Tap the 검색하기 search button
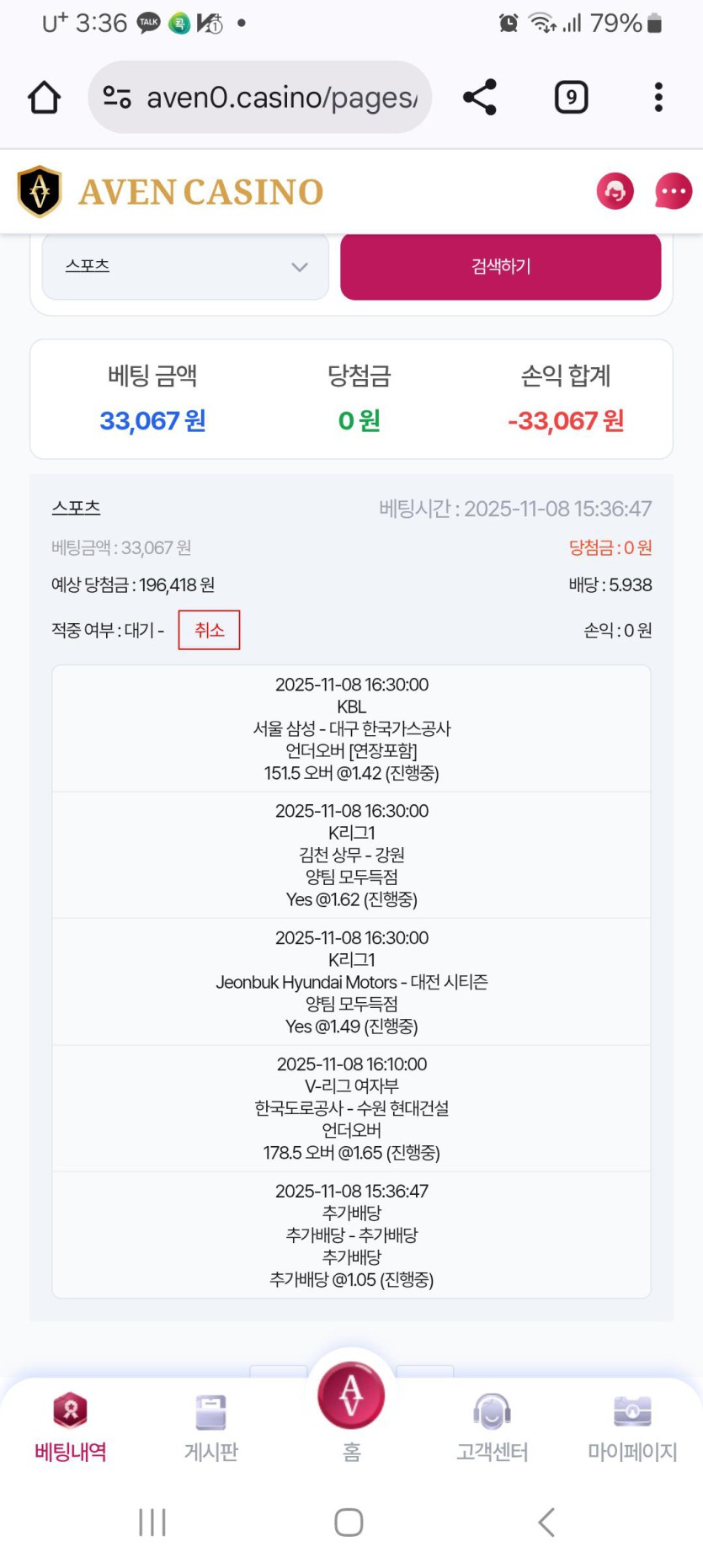This screenshot has width=703, height=1568. 500,266
